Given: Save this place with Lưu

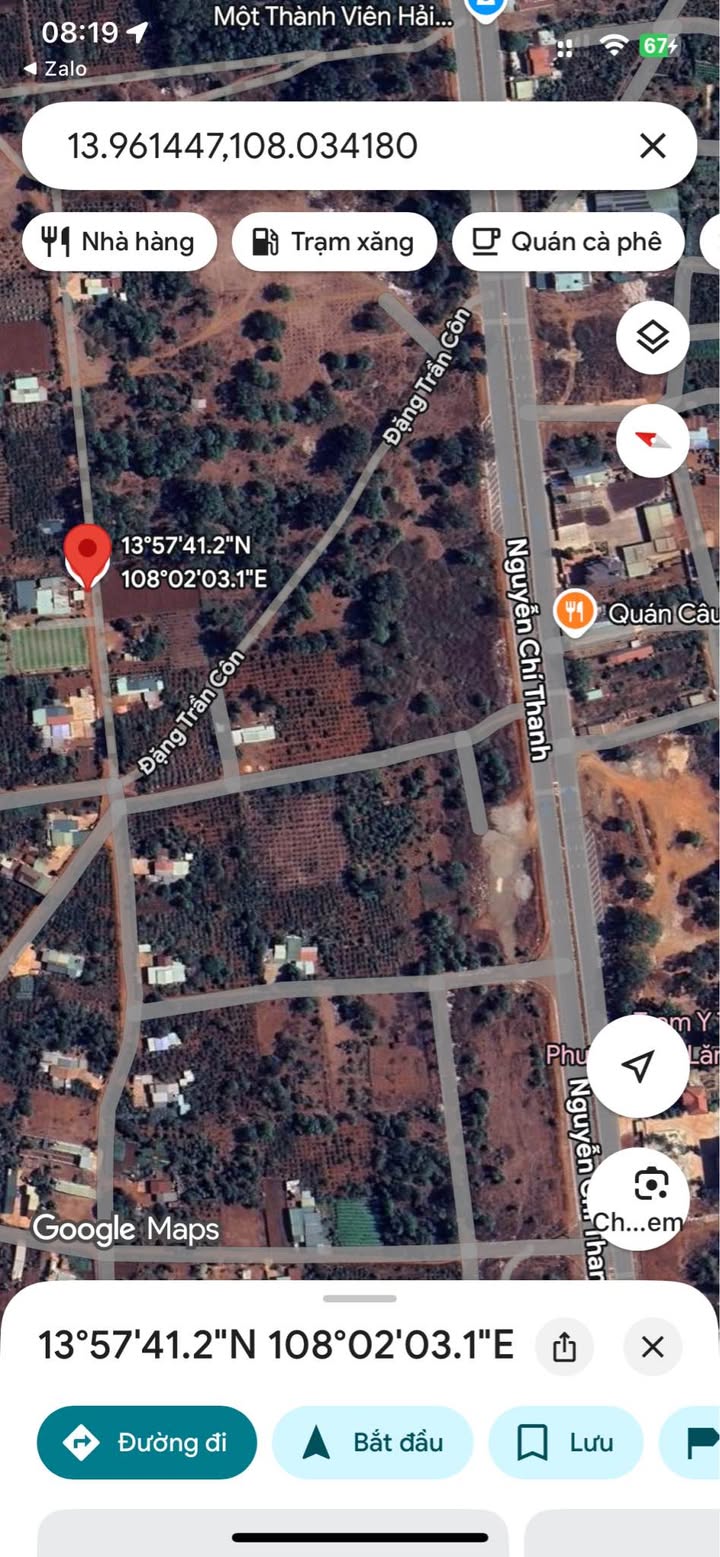Looking at the screenshot, I should [565, 1442].
